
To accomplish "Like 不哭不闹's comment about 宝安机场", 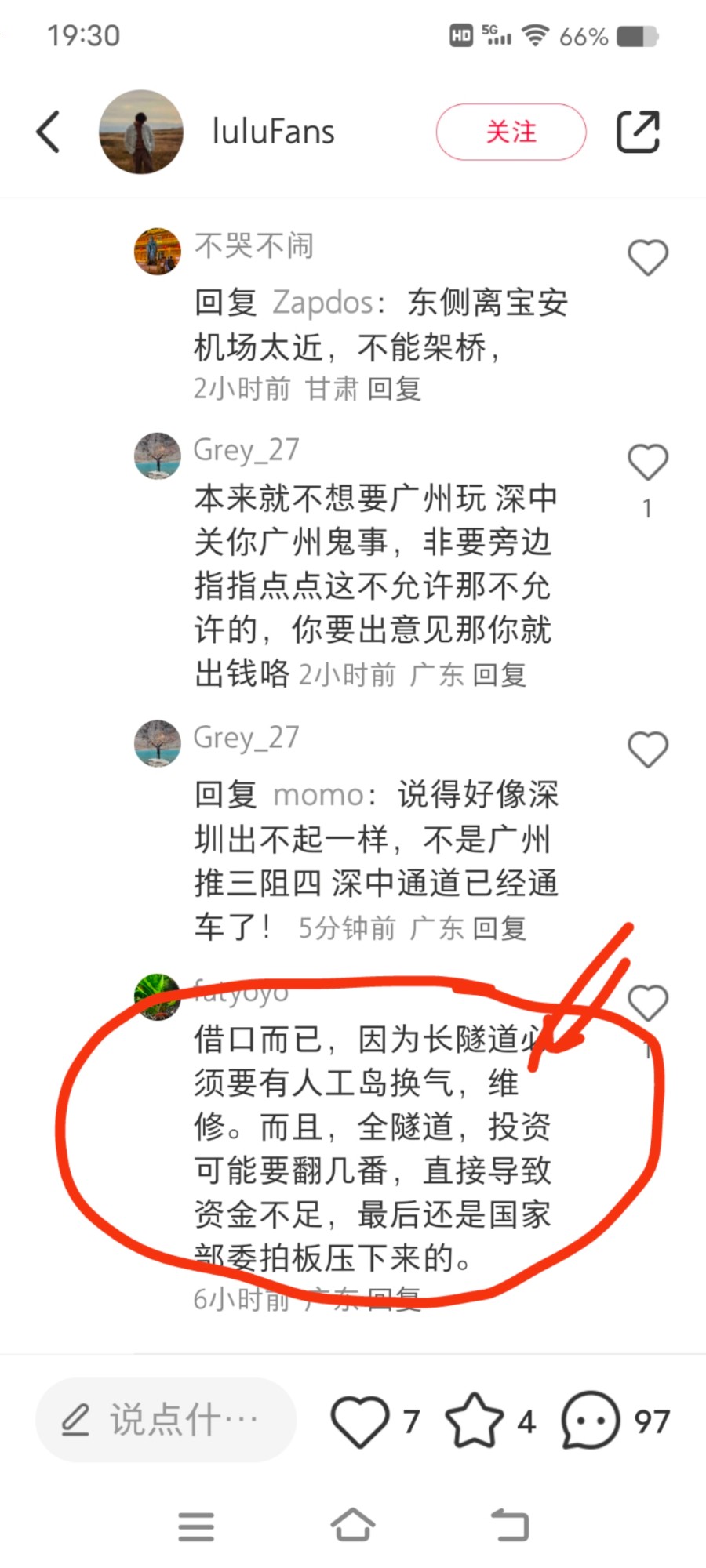I will 647,257.
